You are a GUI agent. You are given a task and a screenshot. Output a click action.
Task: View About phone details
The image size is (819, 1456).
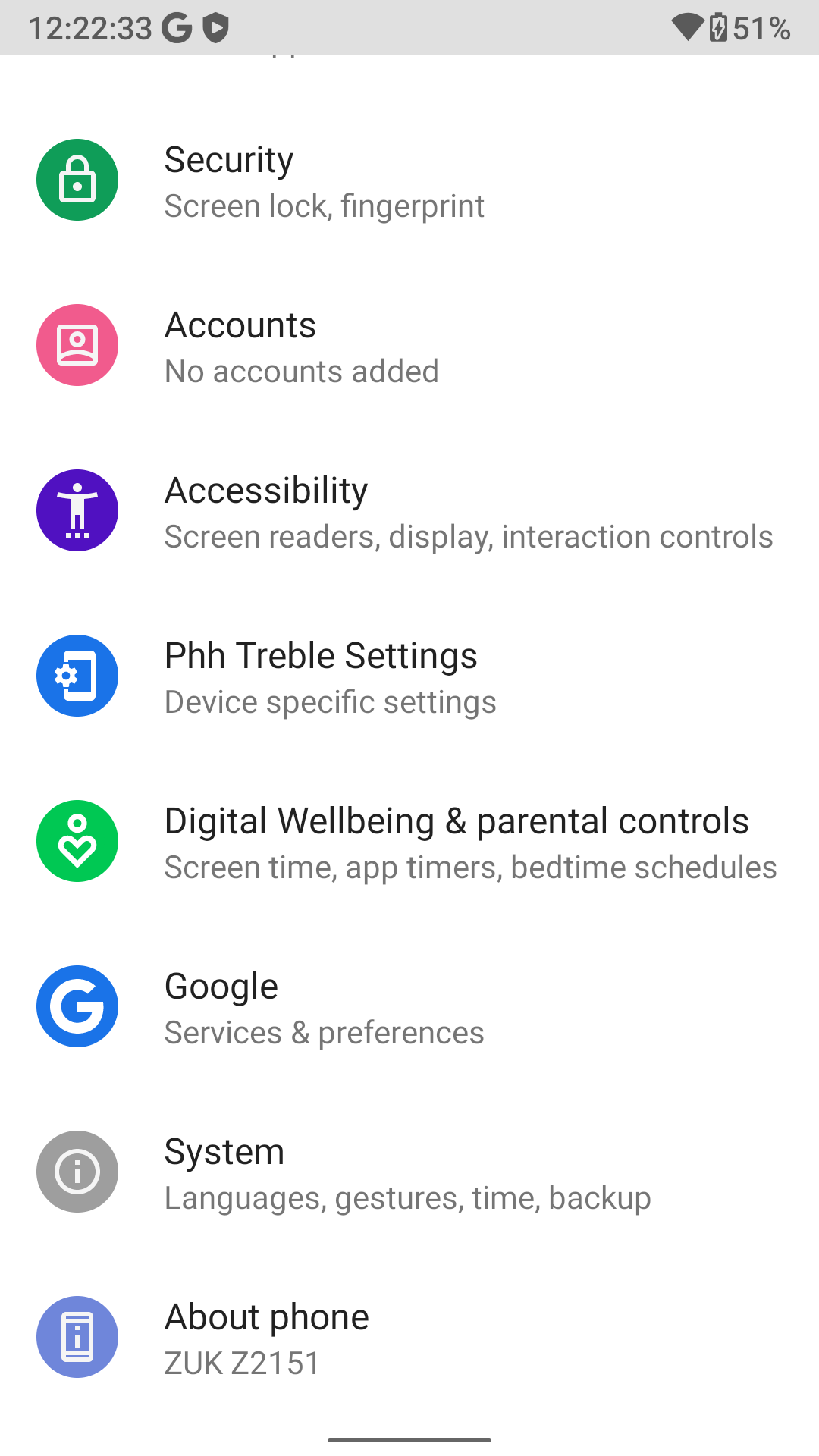pyautogui.click(x=267, y=1338)
